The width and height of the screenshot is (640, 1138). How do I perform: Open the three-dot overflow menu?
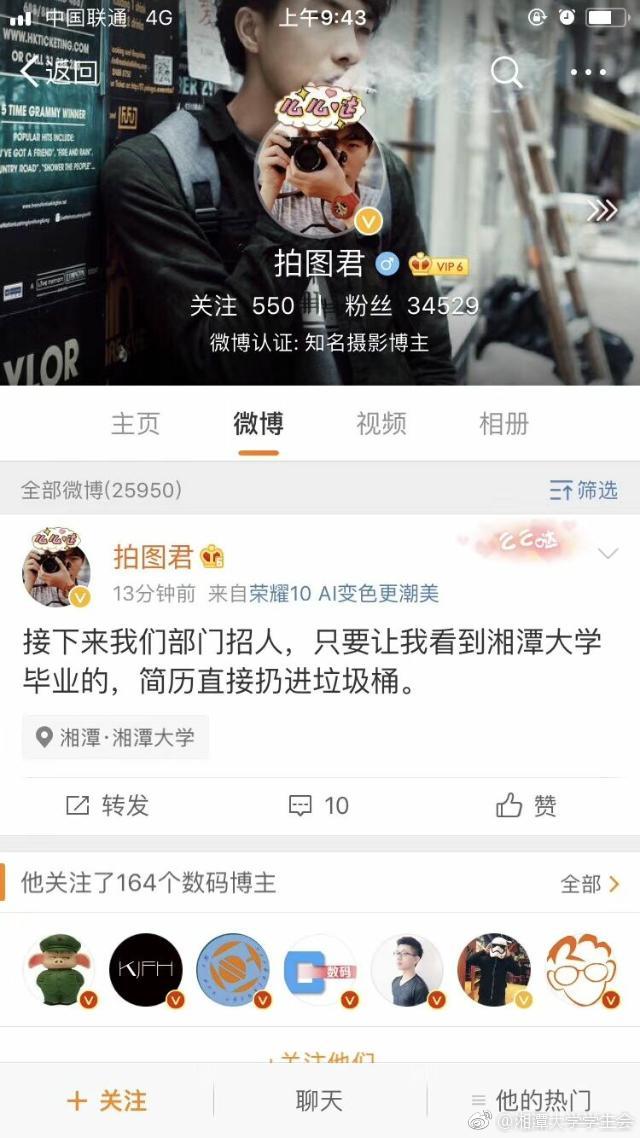click(x=588, y=71)
